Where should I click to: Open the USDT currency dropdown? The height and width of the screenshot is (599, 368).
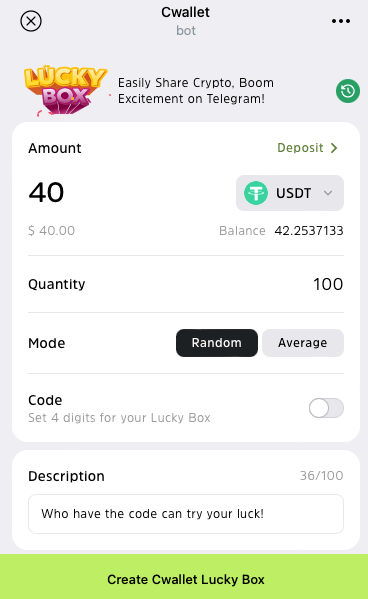[290, 193]
